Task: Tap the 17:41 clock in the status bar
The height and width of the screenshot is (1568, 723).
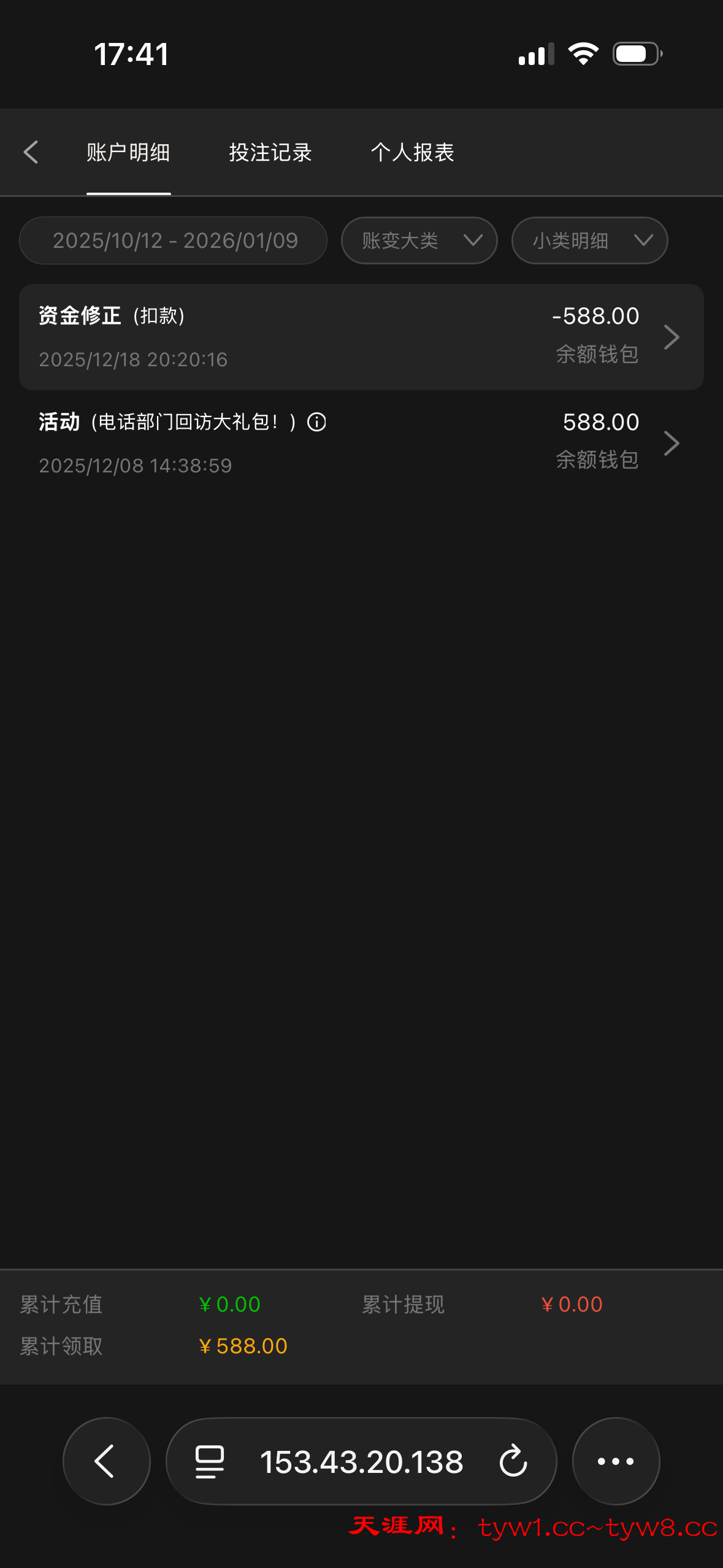Action: point(131,54)
